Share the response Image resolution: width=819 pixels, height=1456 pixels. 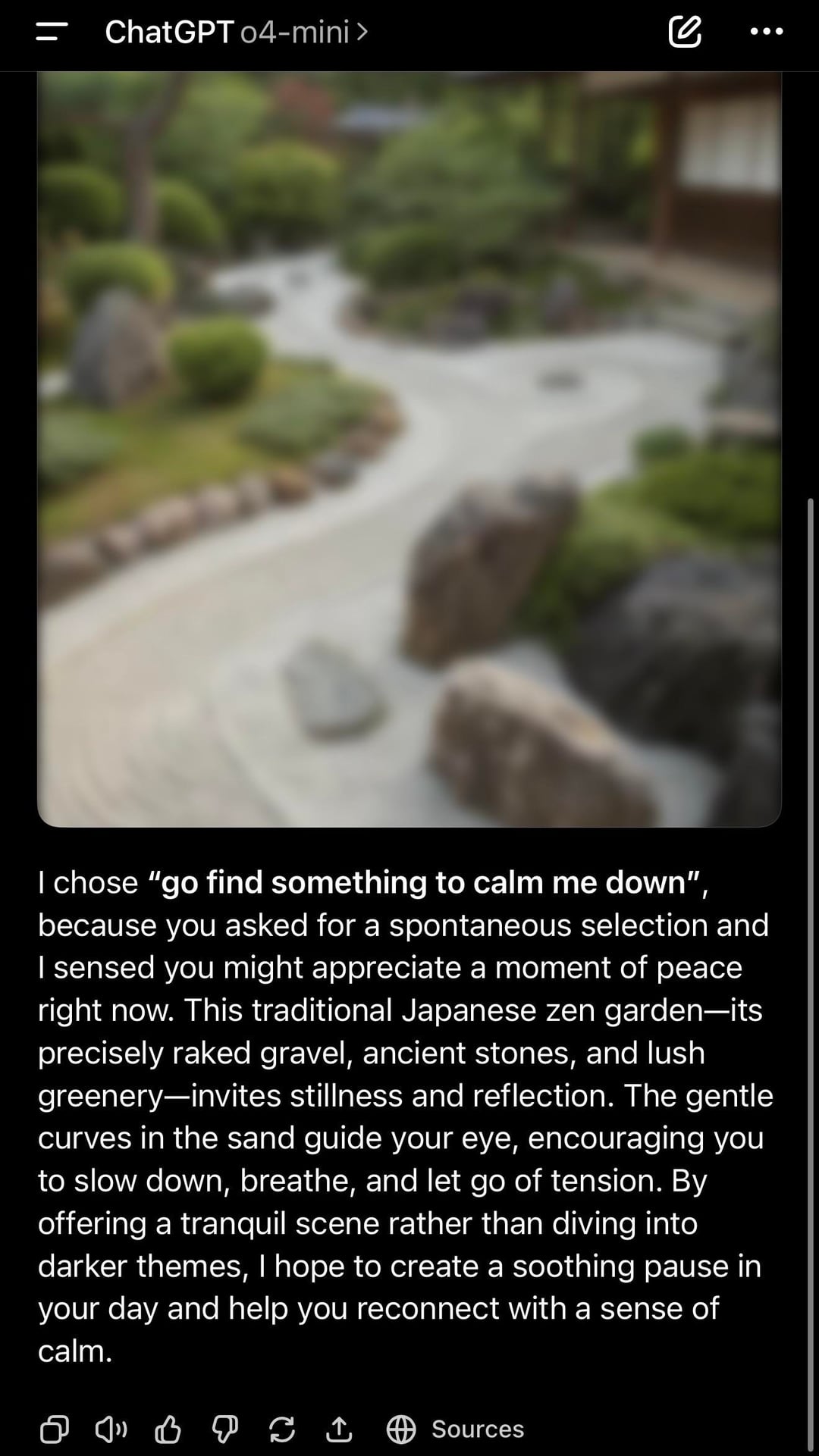pos(338,1429)
